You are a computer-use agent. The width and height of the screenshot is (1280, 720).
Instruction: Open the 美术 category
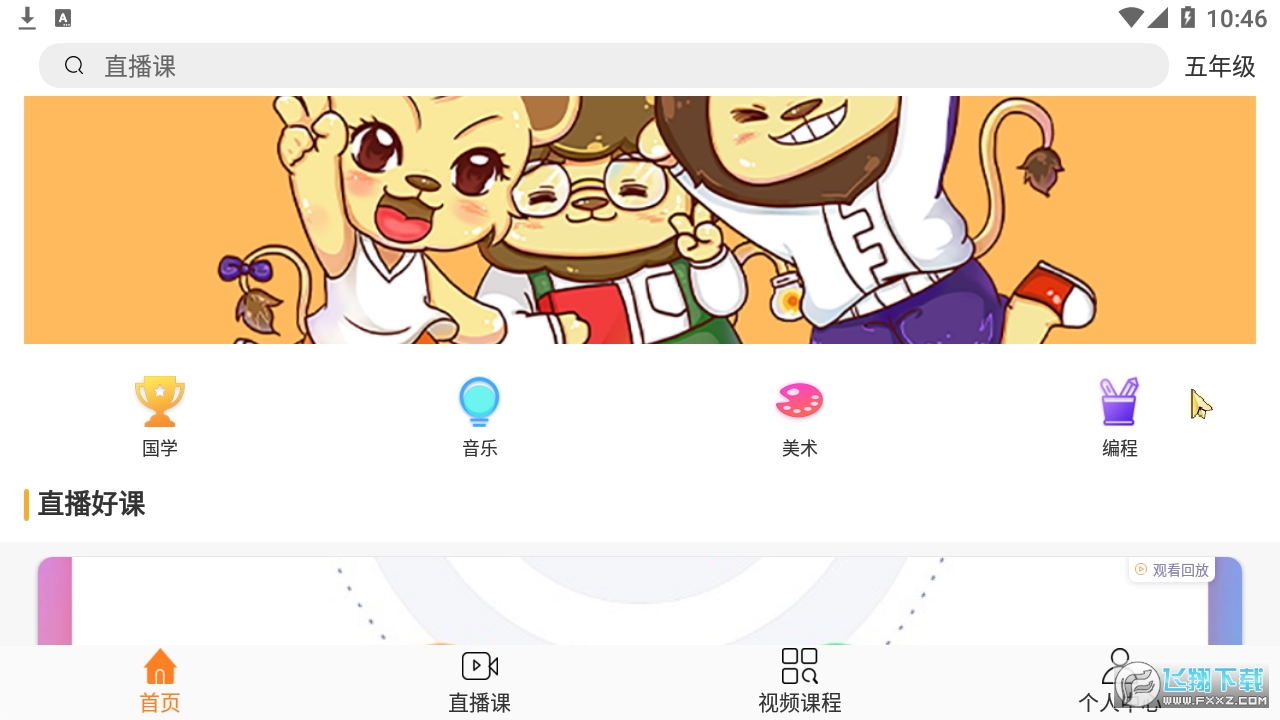point(799,416)
